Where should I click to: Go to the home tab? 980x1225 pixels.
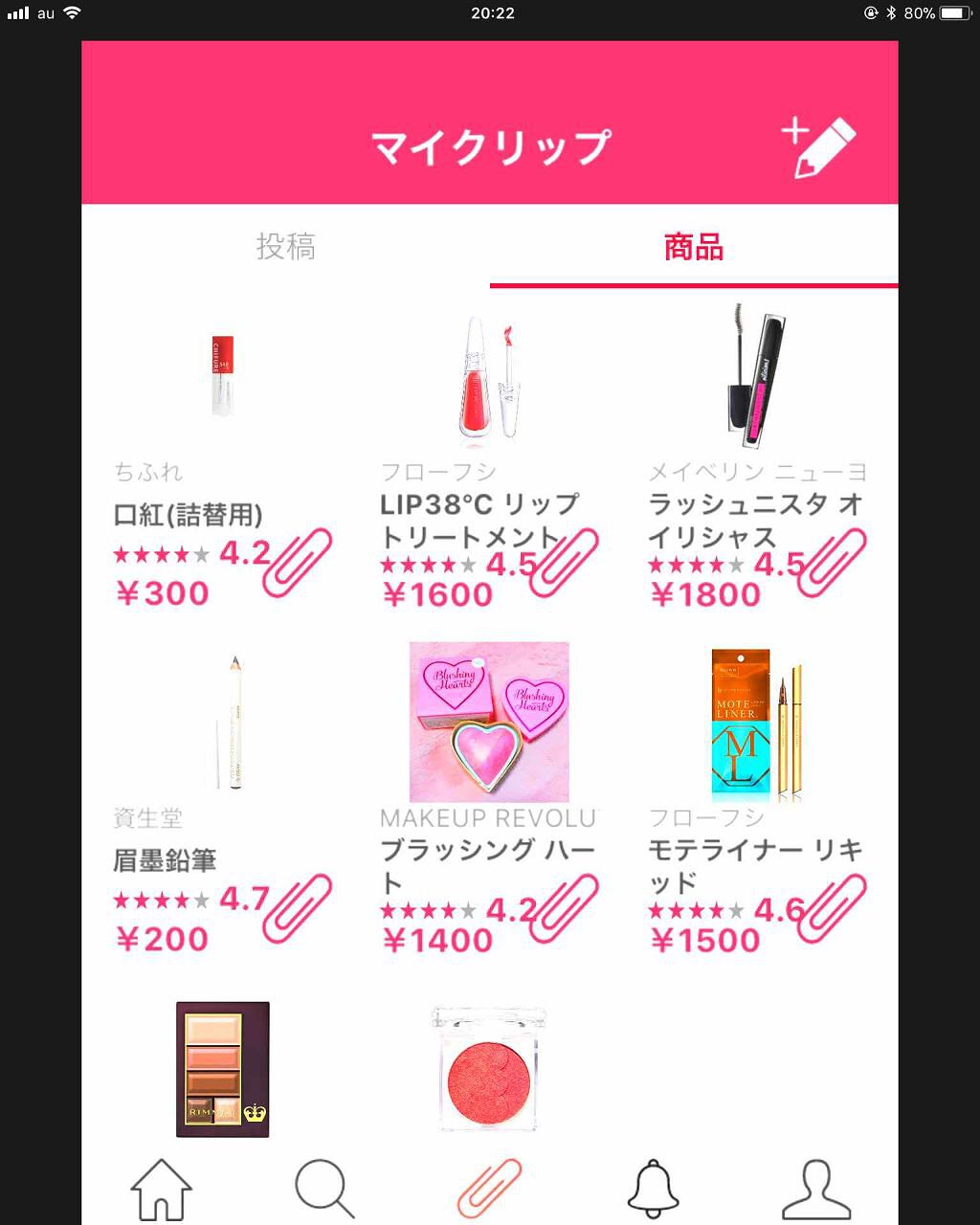pos(162,1190)
